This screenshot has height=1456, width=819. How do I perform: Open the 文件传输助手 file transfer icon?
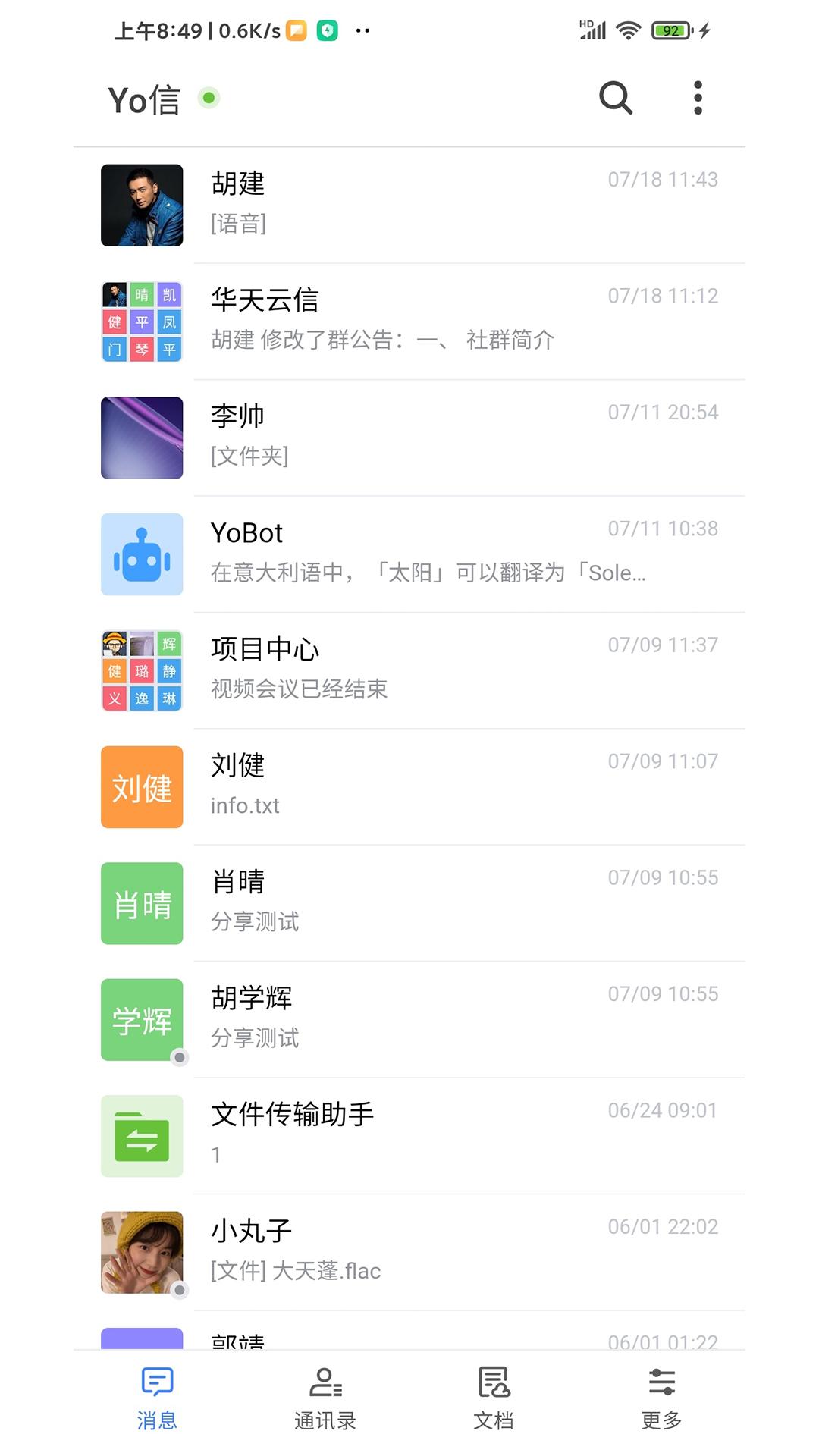[141, 1135]
